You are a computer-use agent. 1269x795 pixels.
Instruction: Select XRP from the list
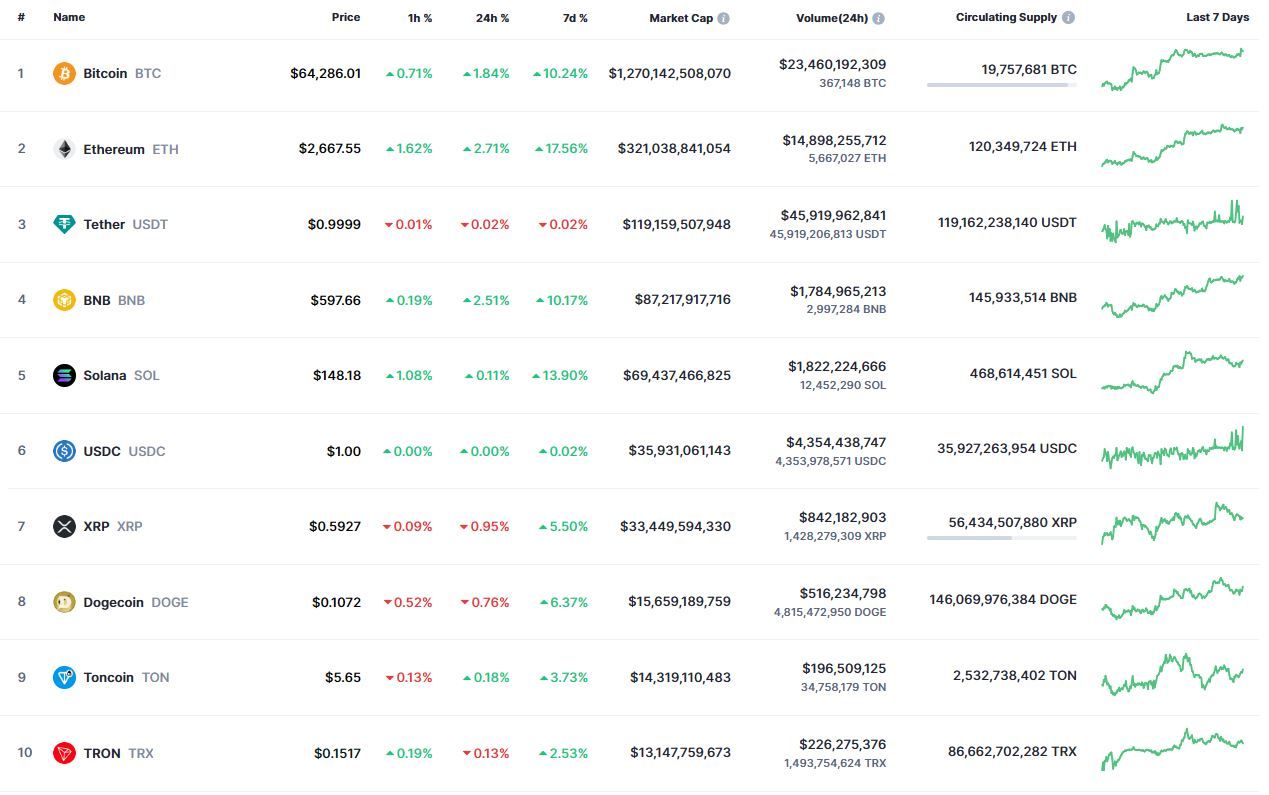pos(96,526)
